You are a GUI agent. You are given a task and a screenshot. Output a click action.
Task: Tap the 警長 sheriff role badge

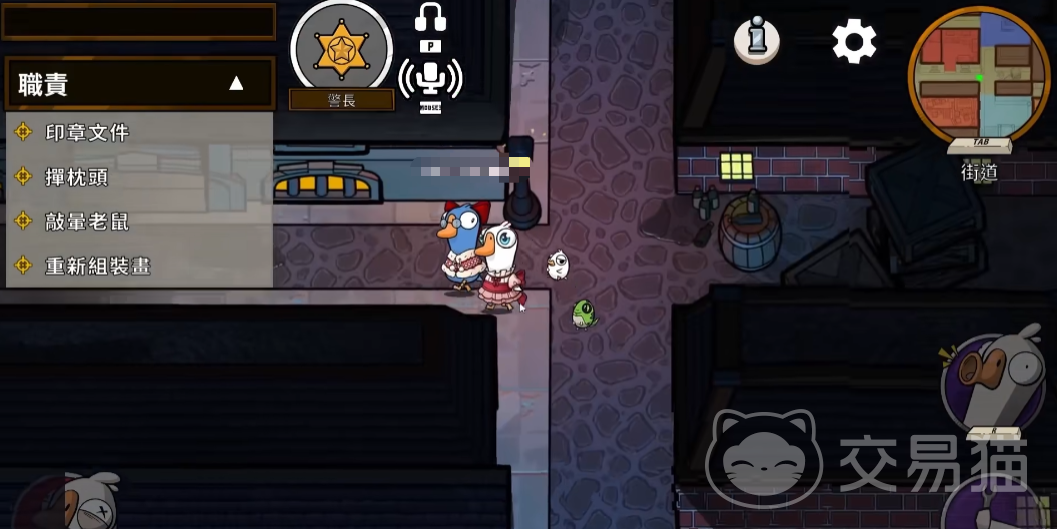341,48
